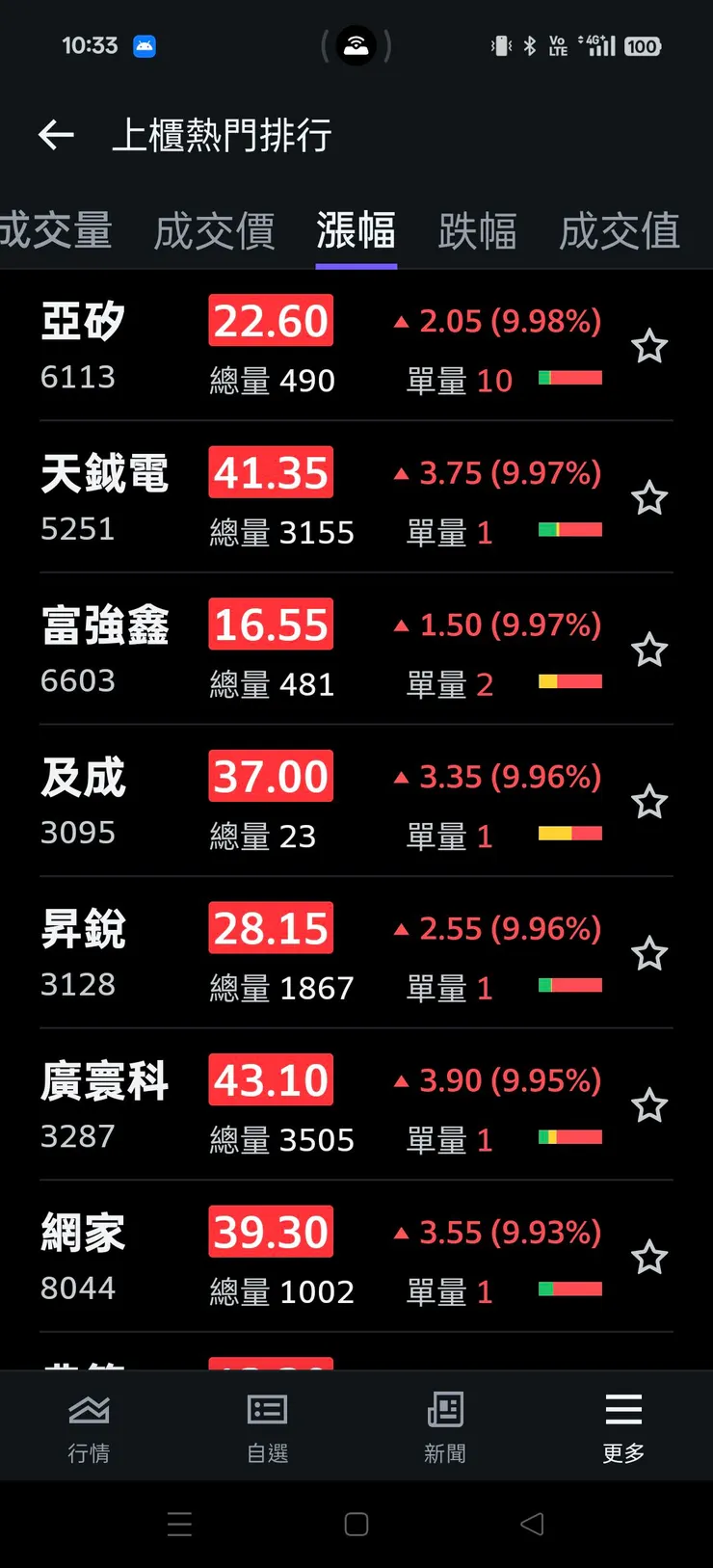Show the 成交量 ranking tab
The image size is (713, 1568).
tap(56, 231)
